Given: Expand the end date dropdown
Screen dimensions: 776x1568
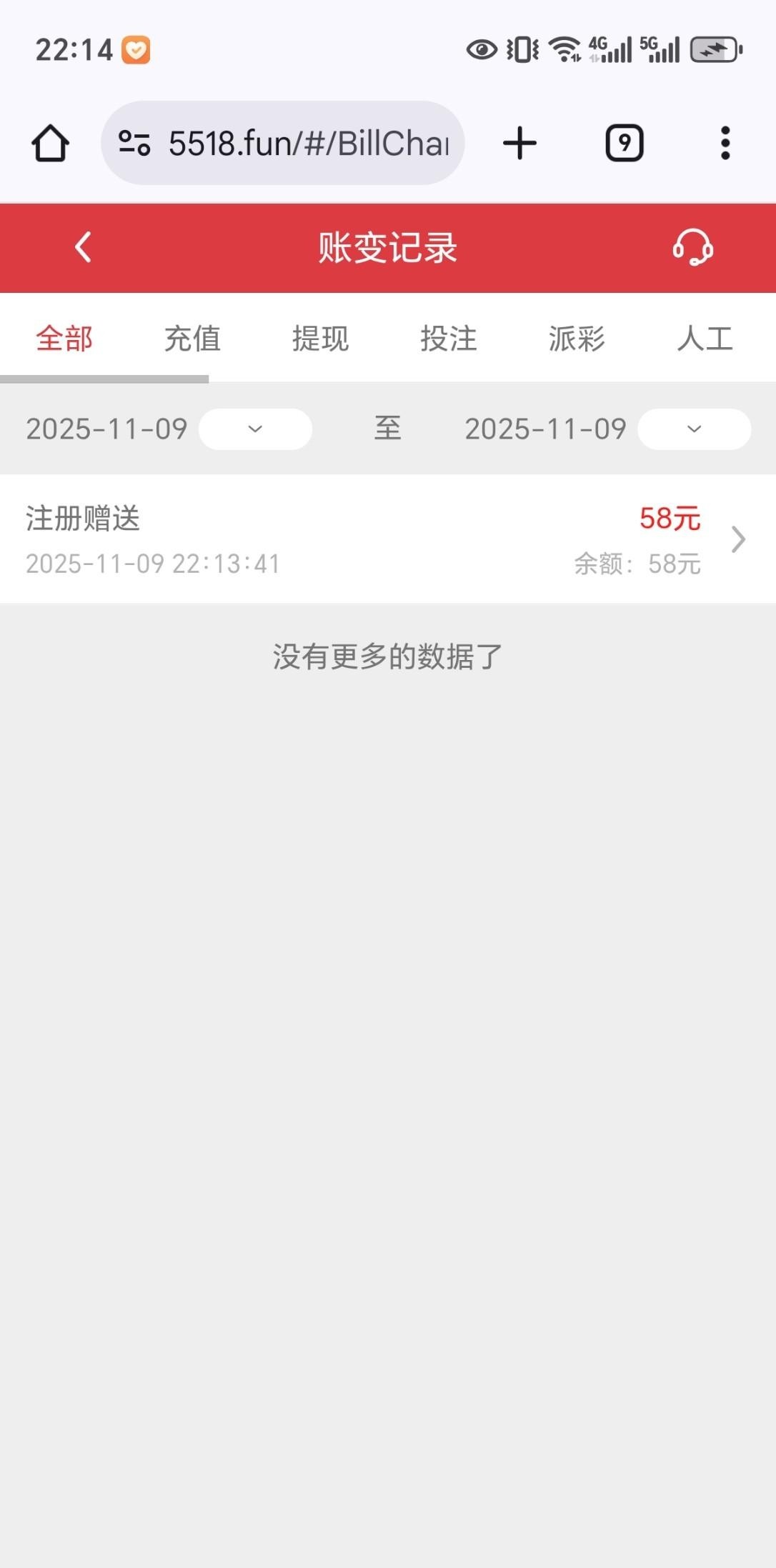Looking at the screenshot, I should tap(694, 429).
